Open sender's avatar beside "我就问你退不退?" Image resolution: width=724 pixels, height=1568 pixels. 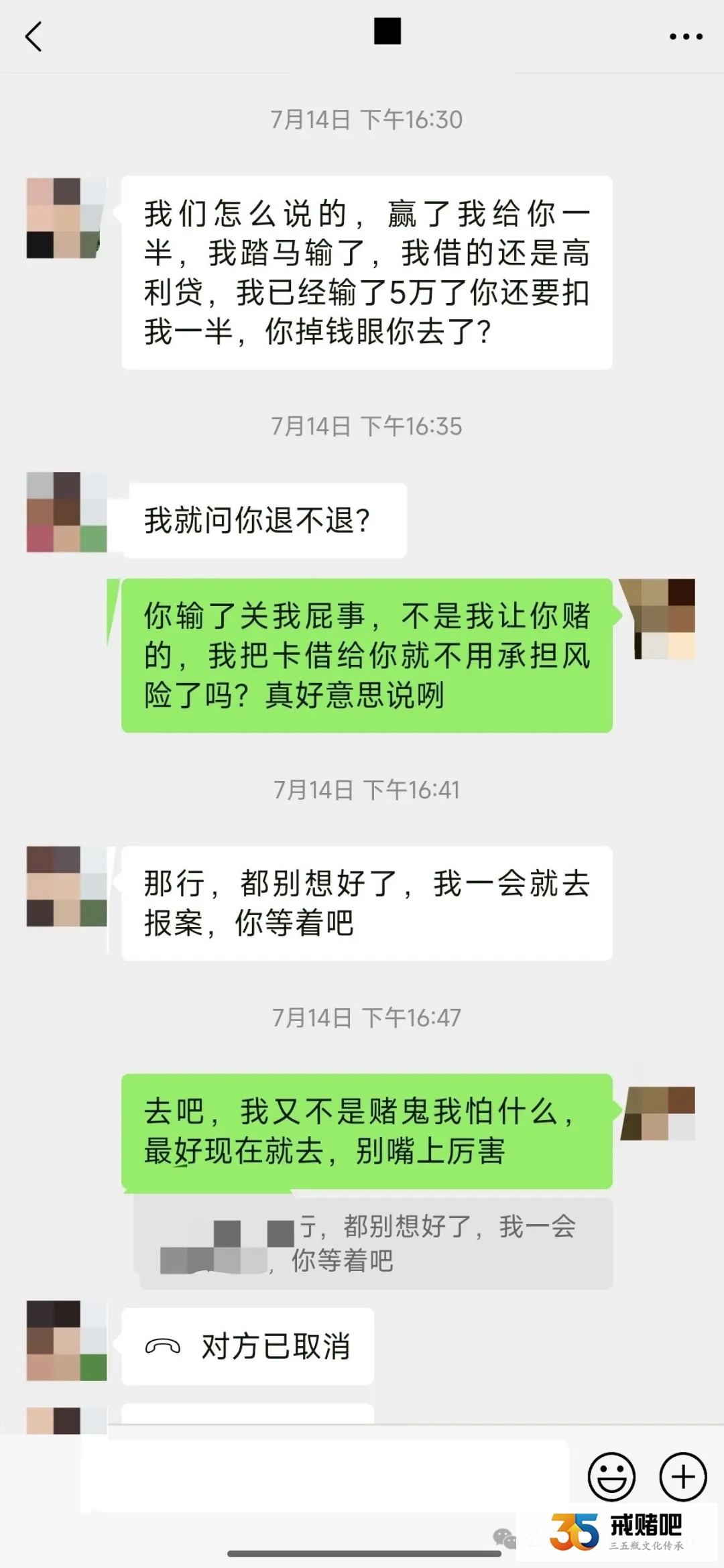click(66, 512)
